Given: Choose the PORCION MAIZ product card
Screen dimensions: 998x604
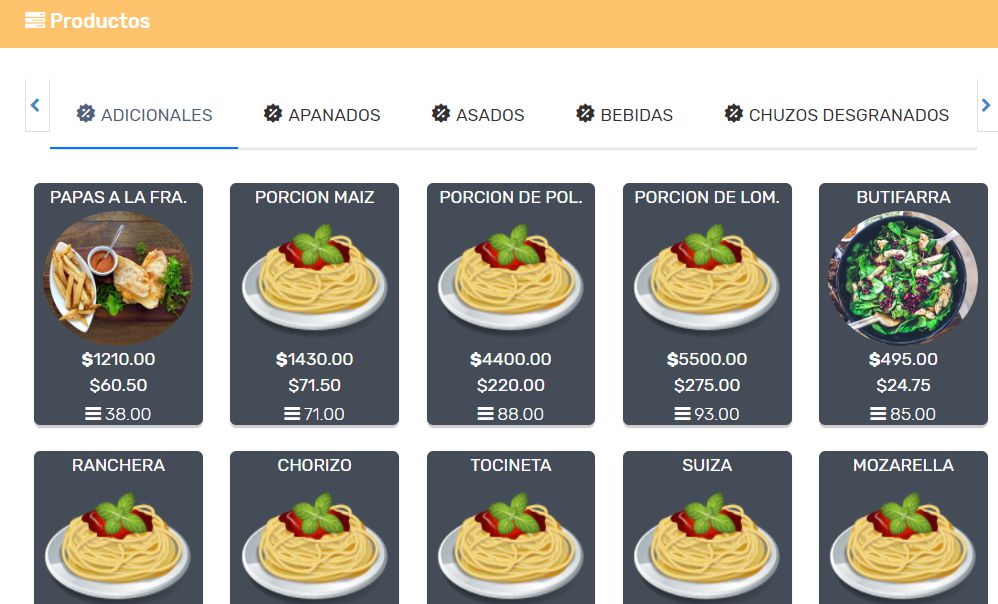Looking at the screenshot, I should (314, 304).
